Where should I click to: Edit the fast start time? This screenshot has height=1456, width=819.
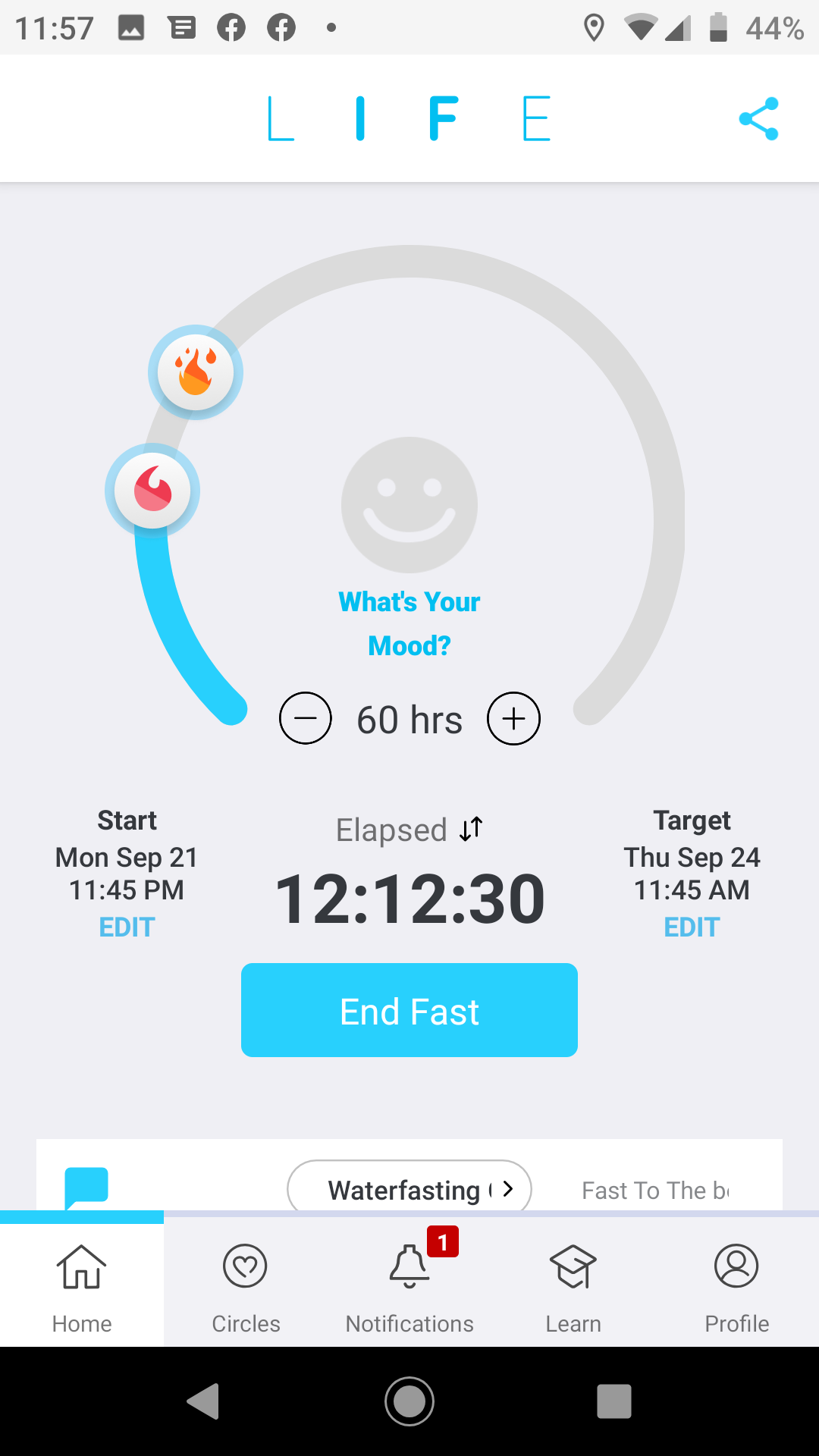[x=127, y=927]
